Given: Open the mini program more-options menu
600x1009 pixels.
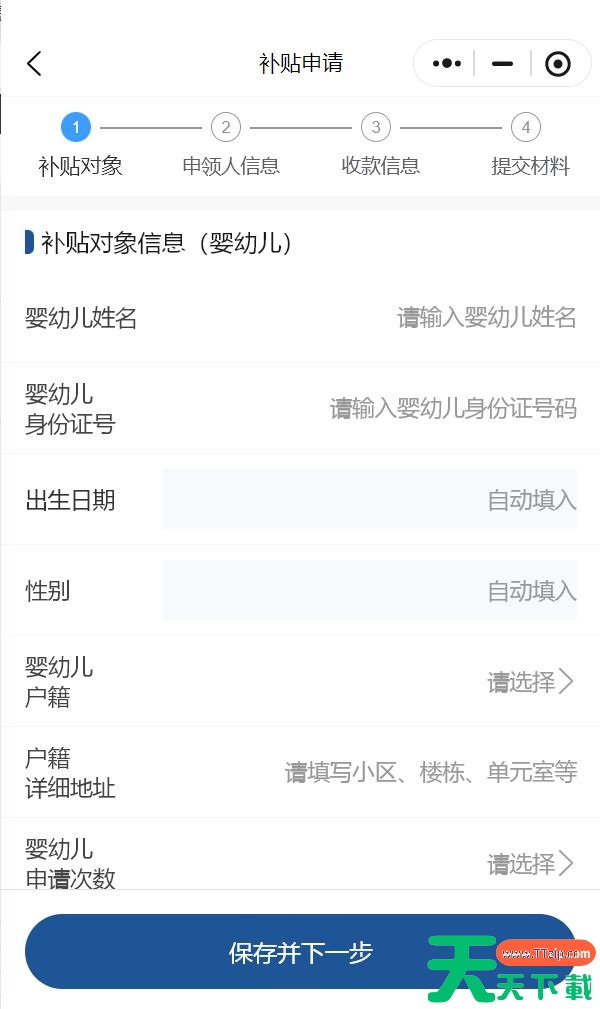Looking at the screenshot, I should click(x=446, y=64).
